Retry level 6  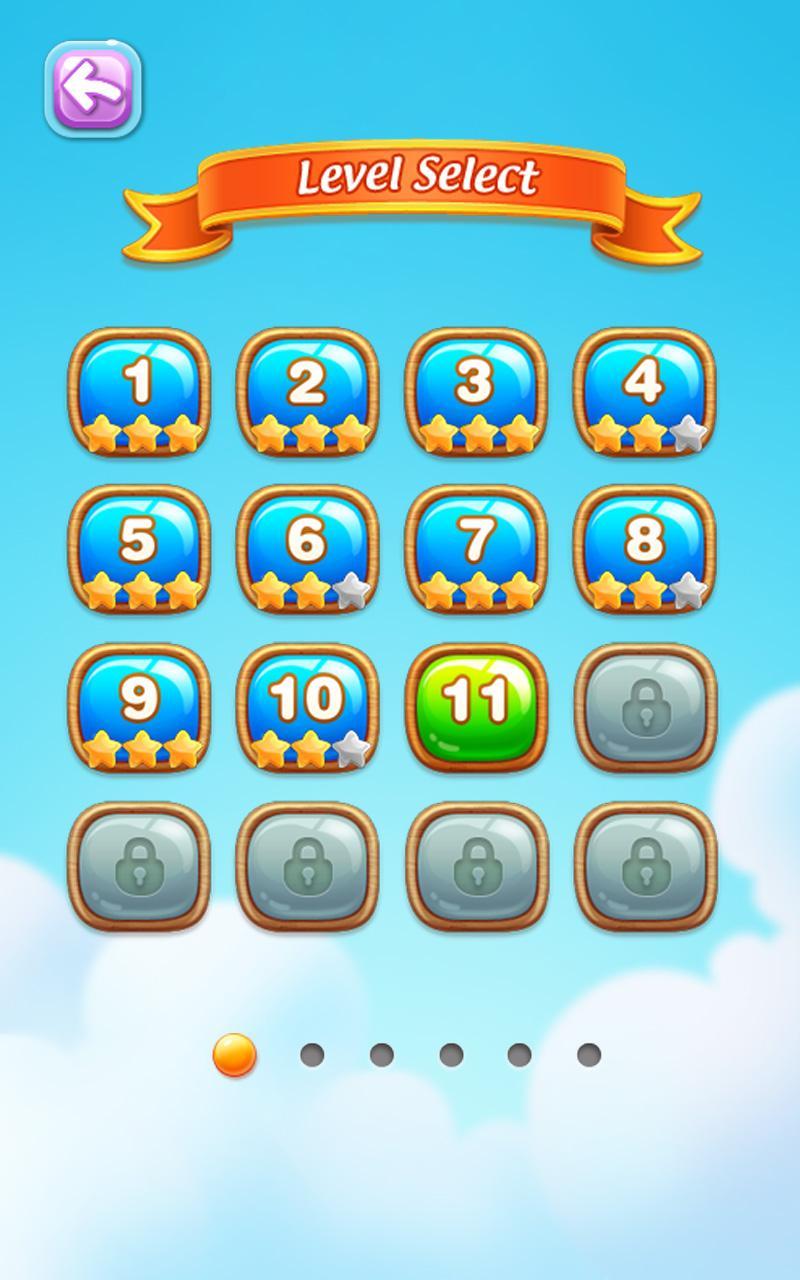[x=308, y=549]
